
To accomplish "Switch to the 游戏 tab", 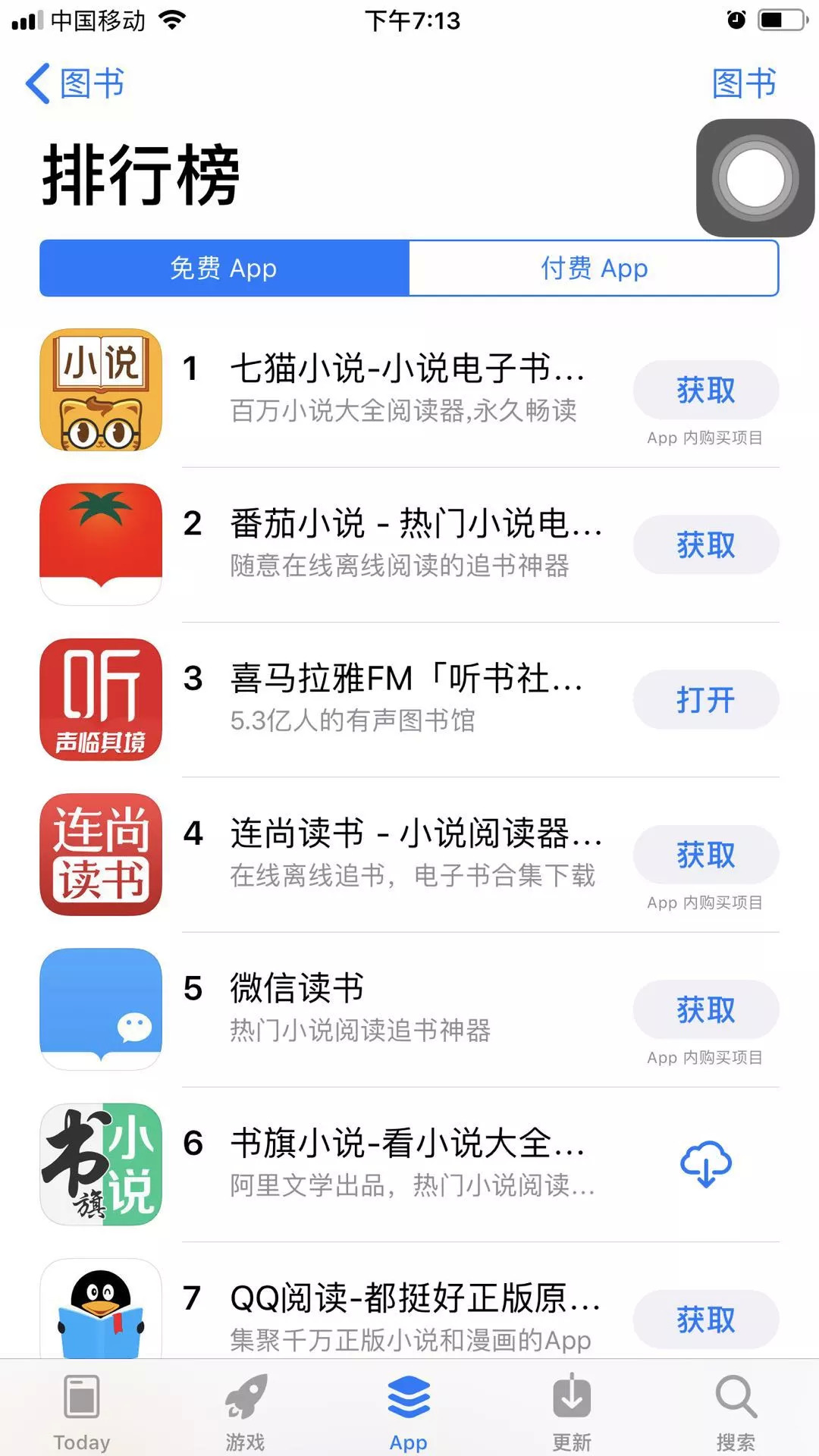I will pyautogui.click(x=245, y=1410).
